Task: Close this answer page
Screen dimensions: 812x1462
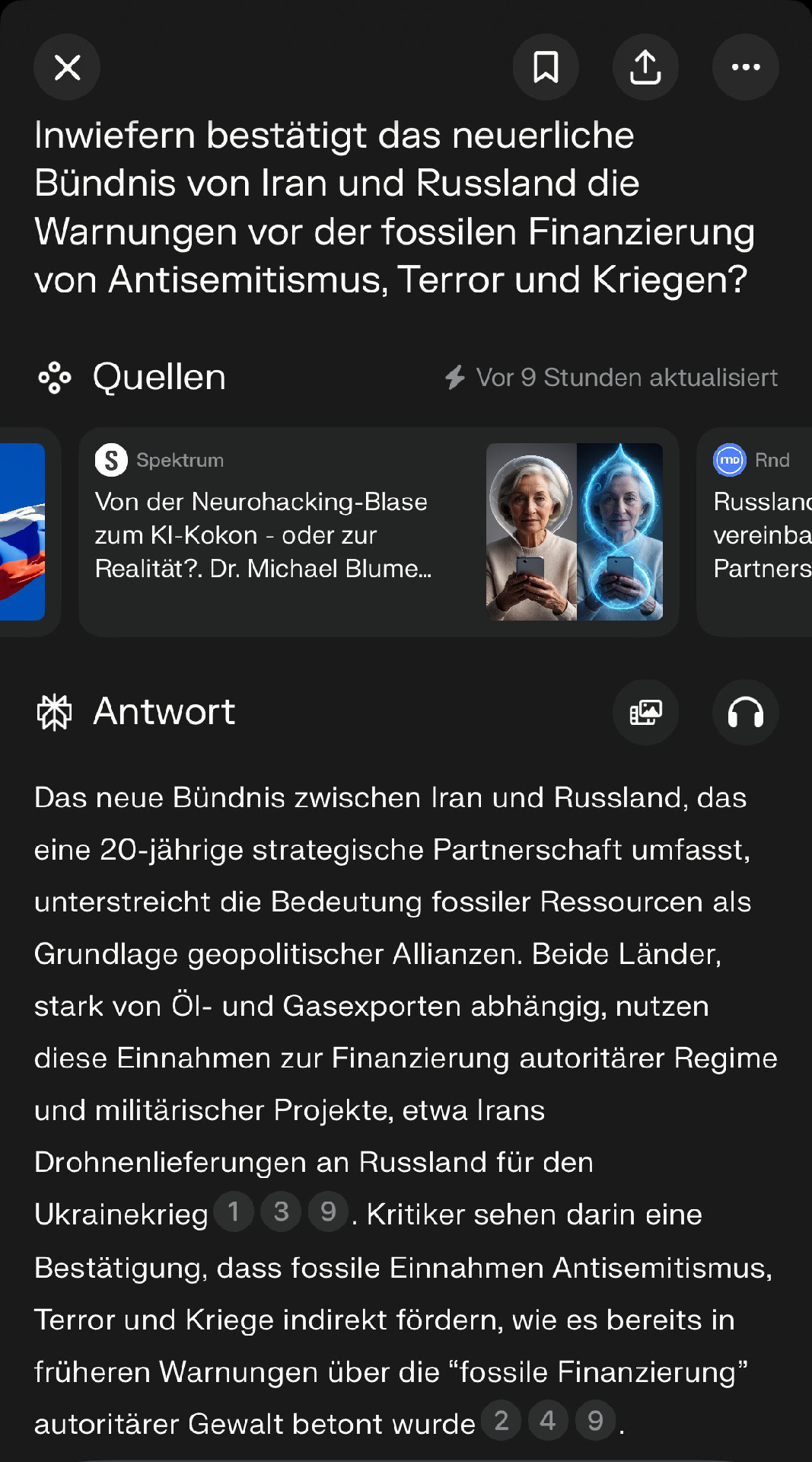Action: click(67, 67)
